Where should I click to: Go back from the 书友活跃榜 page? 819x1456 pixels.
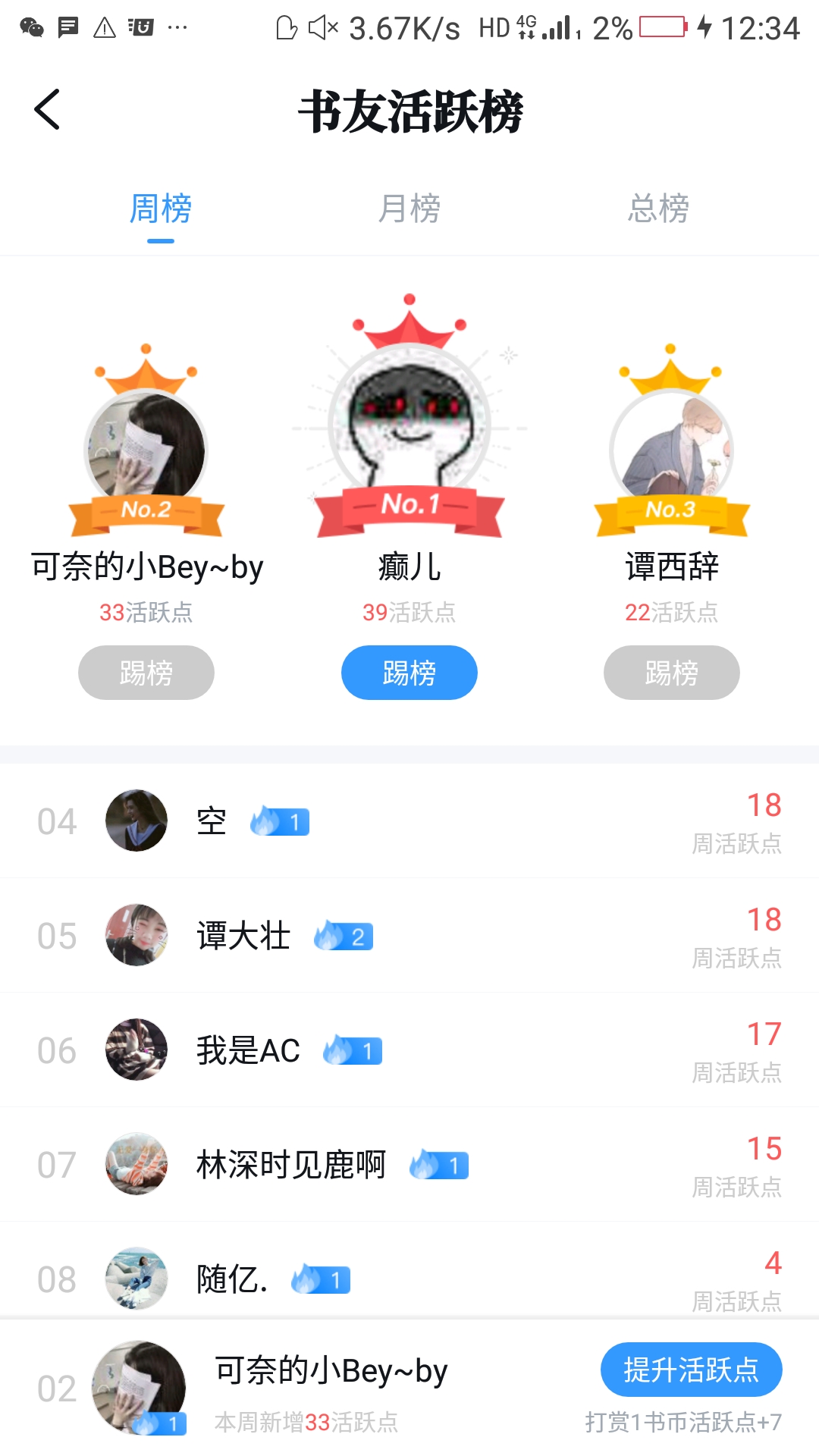coord(47,110)
